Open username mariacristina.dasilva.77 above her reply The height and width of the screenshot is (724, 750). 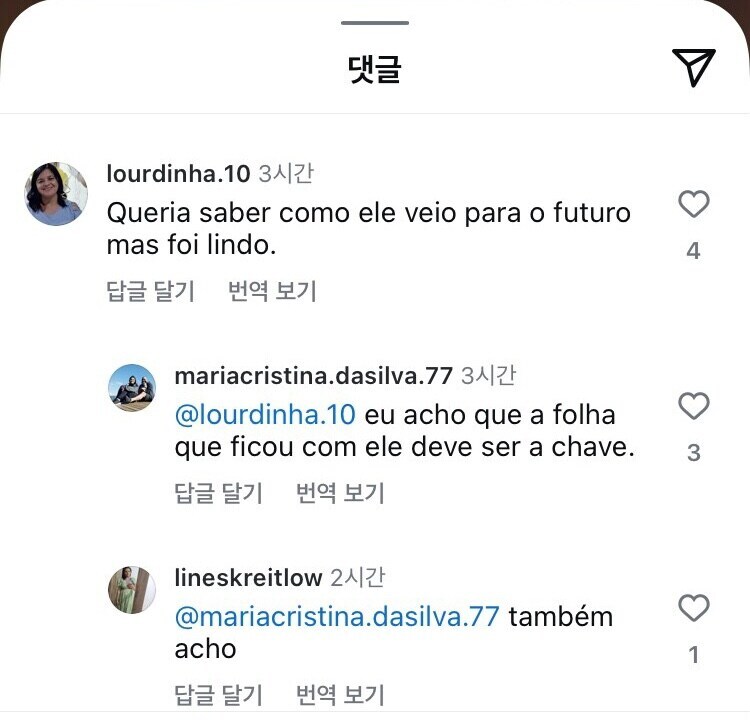(313, 376)
